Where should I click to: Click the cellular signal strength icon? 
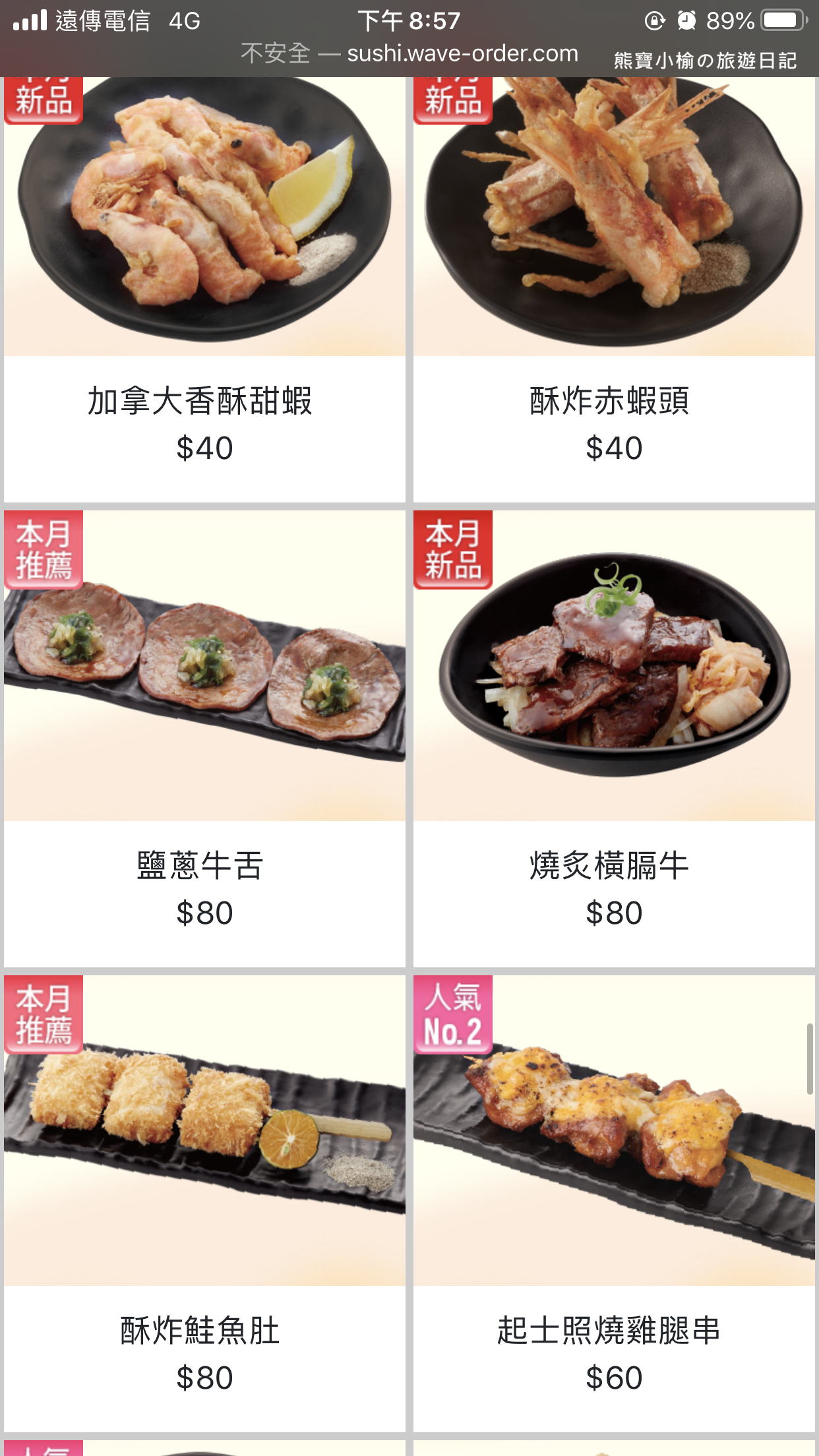coord(30,20)
